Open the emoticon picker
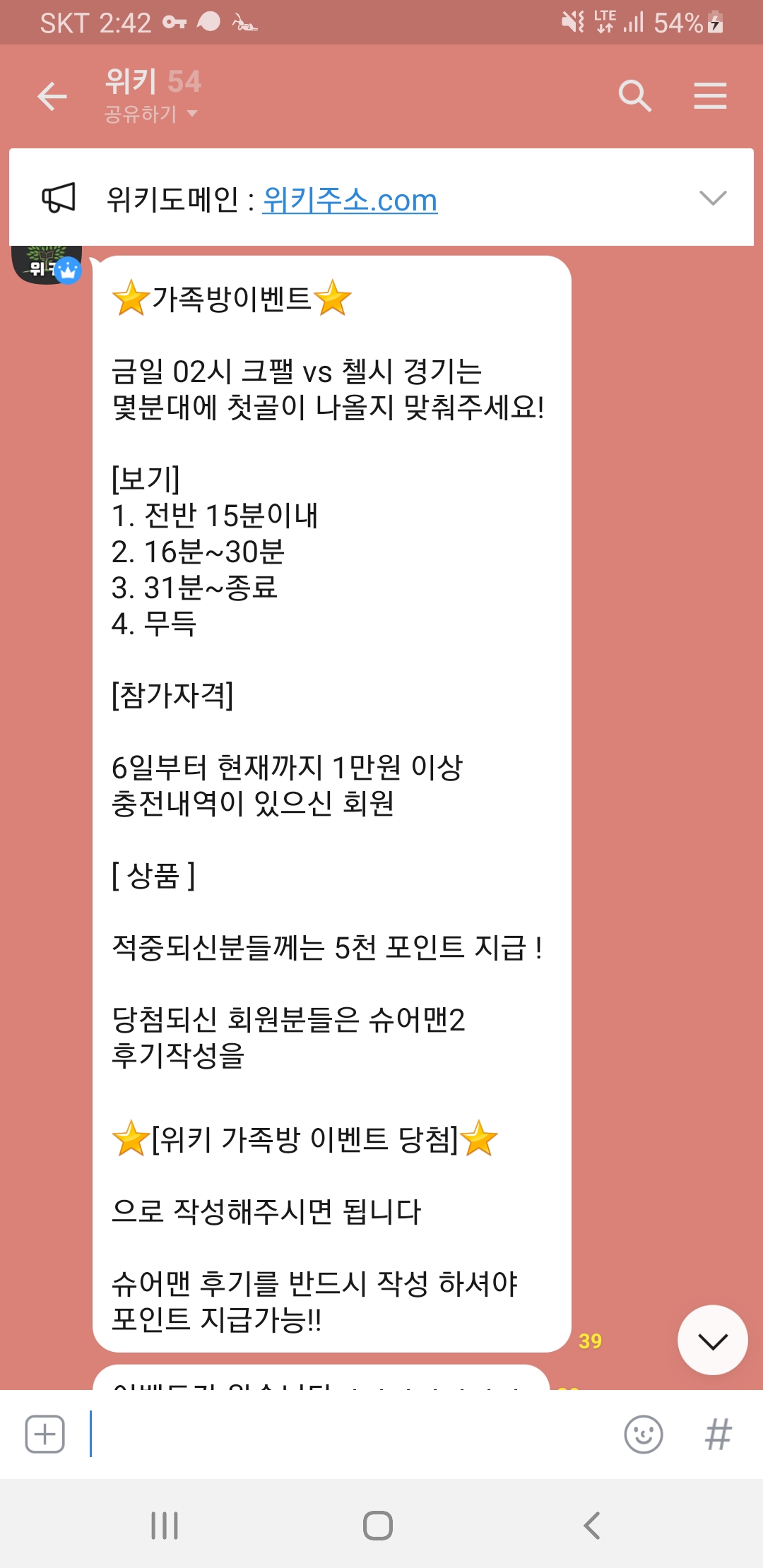This screenshot has width=763, height=1568. [643, 1435]
